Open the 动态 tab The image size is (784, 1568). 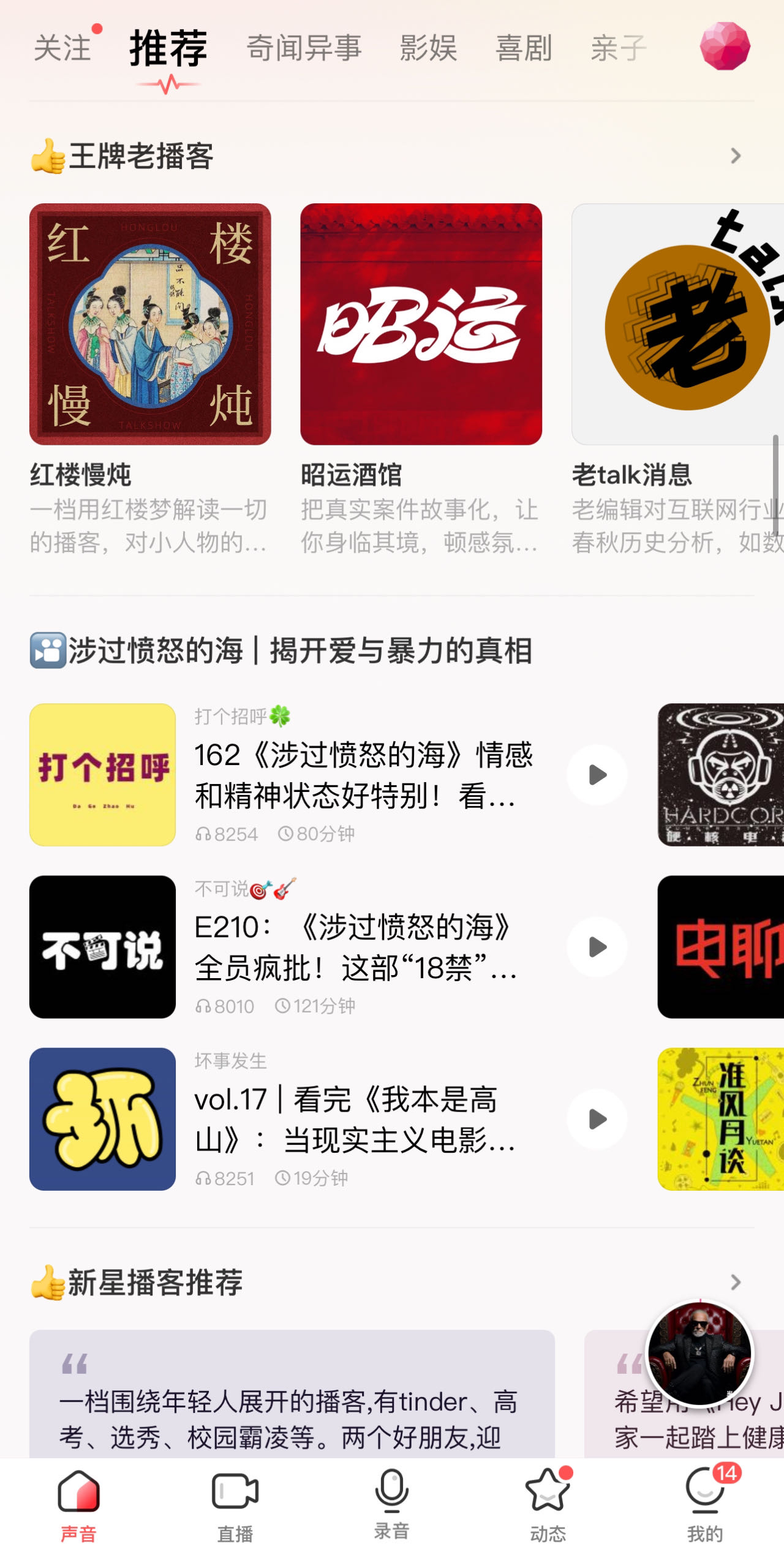click(548, 1506)
